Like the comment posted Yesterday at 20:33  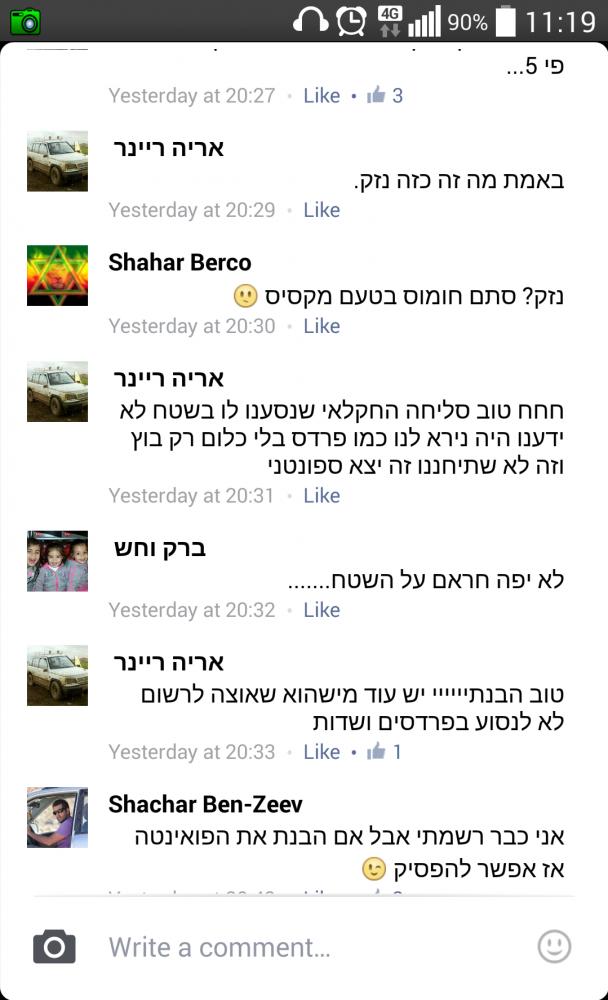pos(321,752)
